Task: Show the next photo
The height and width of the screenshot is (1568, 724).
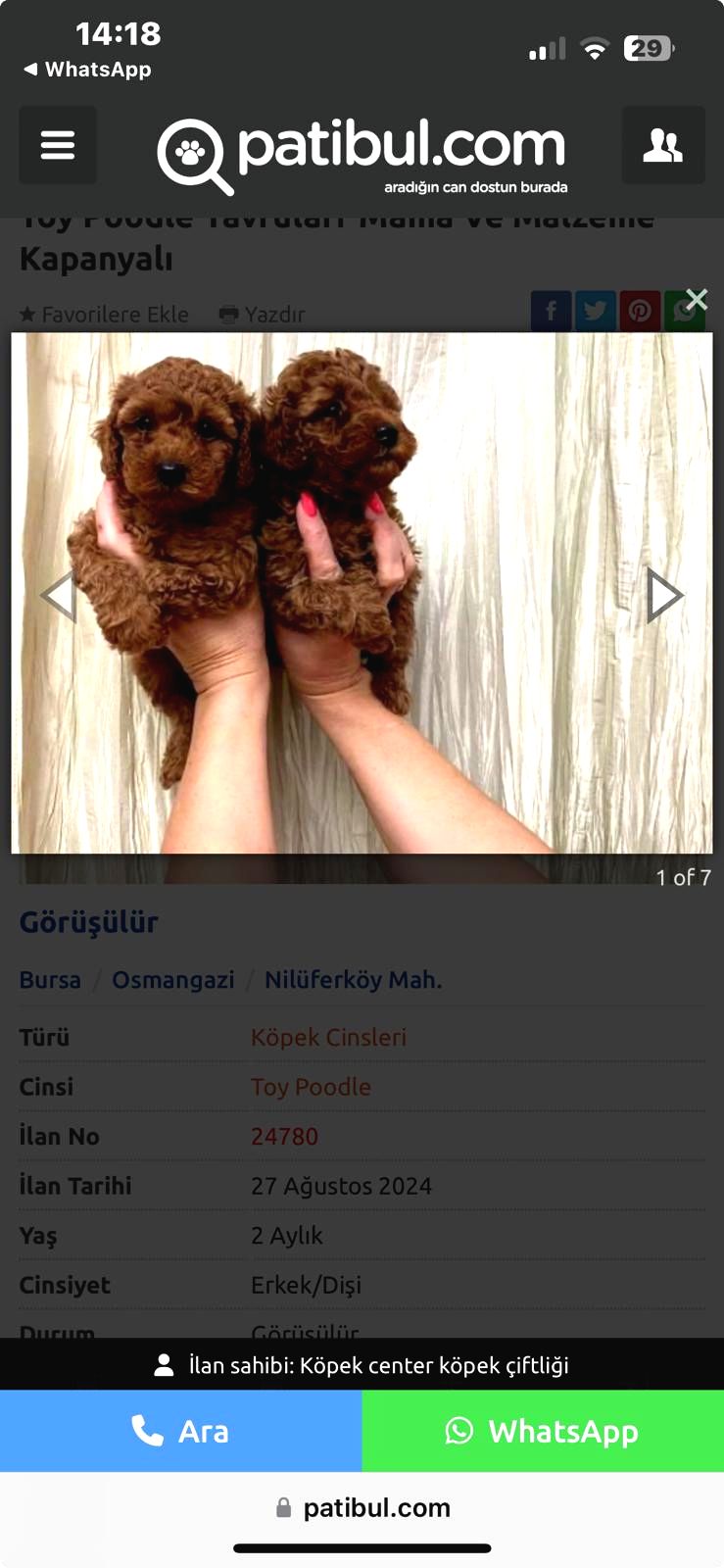Action: coord(664,595)
